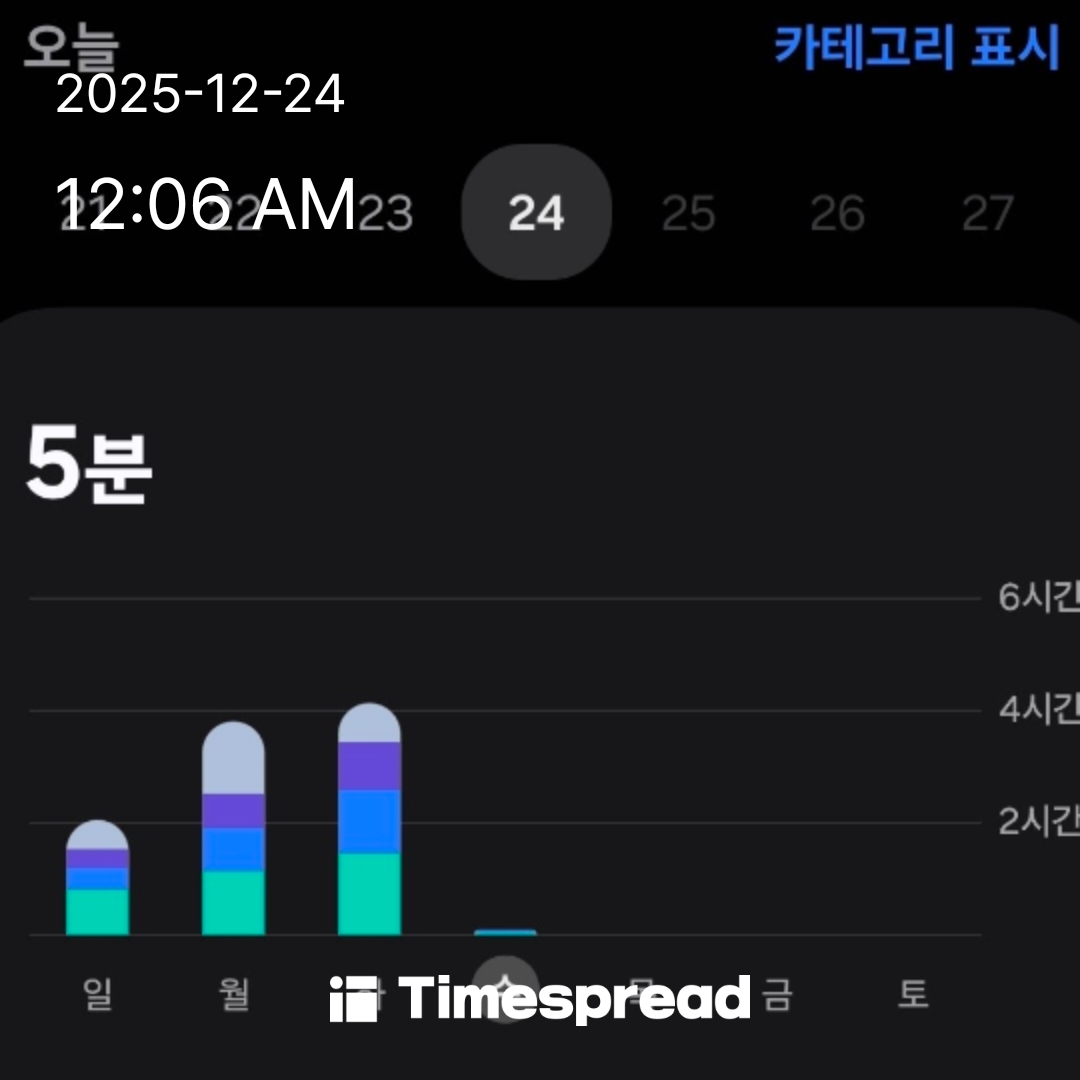1080x1080 pixels.
Task: Tap the tallest usage bar, third from left
Action: click(369, 819)
